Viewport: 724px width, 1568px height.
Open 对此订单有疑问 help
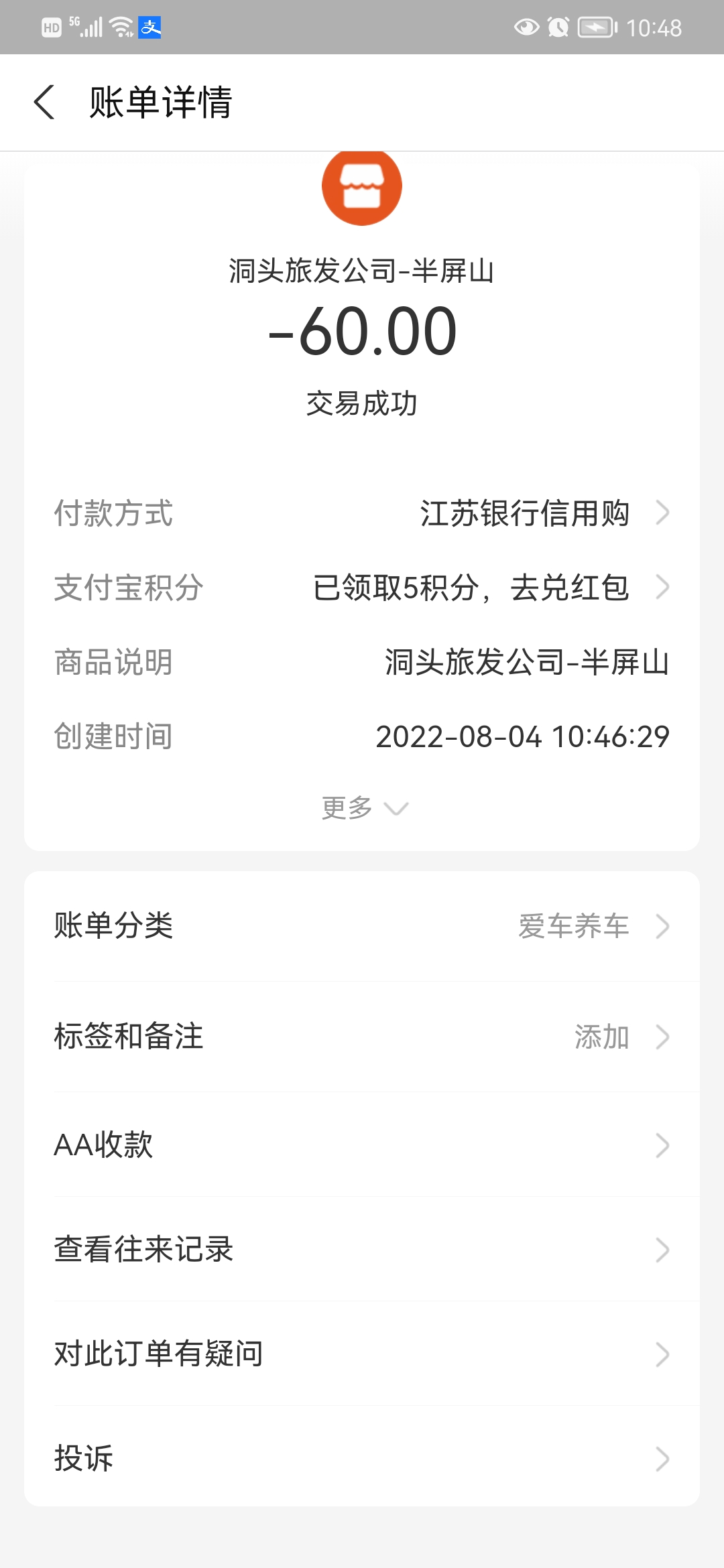click(362, 1354)
